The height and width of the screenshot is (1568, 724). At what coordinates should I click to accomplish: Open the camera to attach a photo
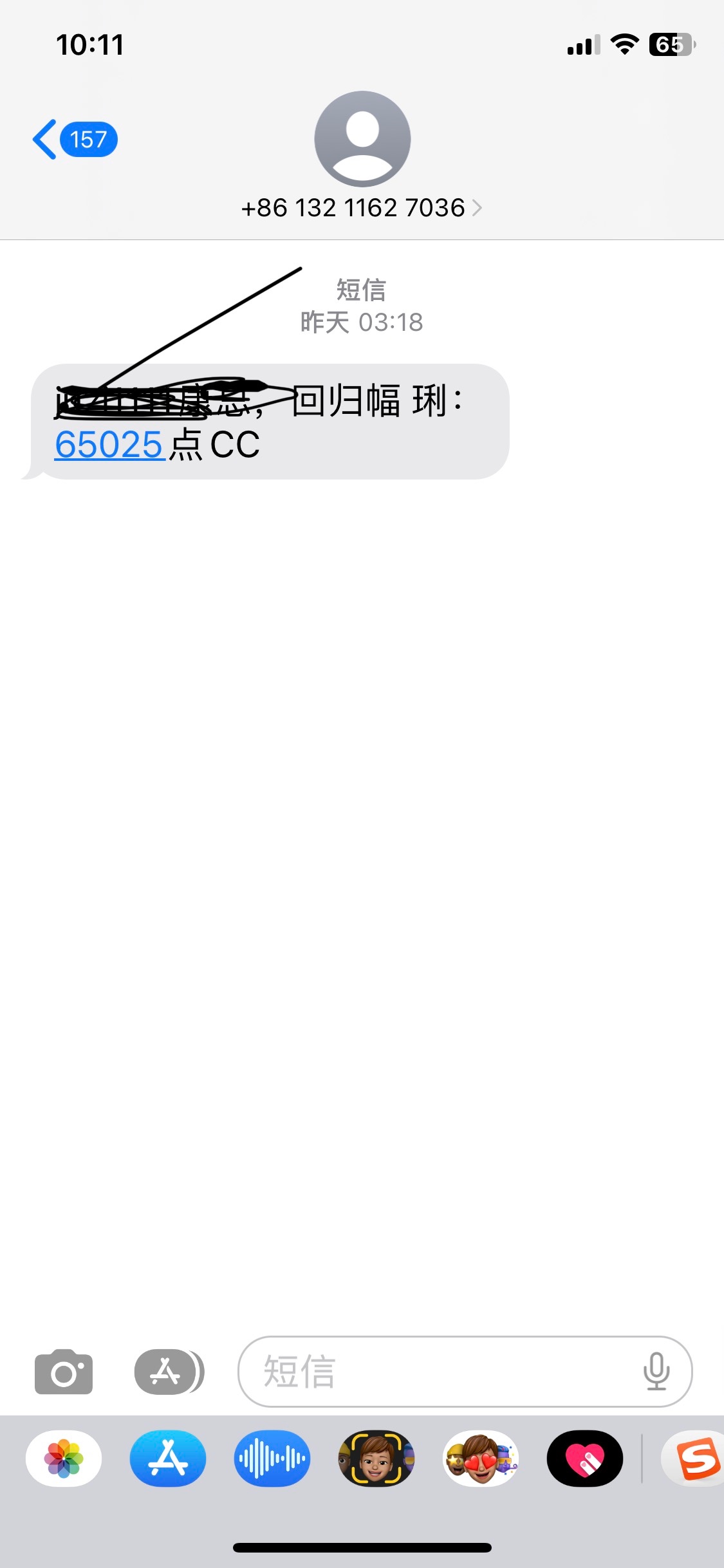[64, 1372]
